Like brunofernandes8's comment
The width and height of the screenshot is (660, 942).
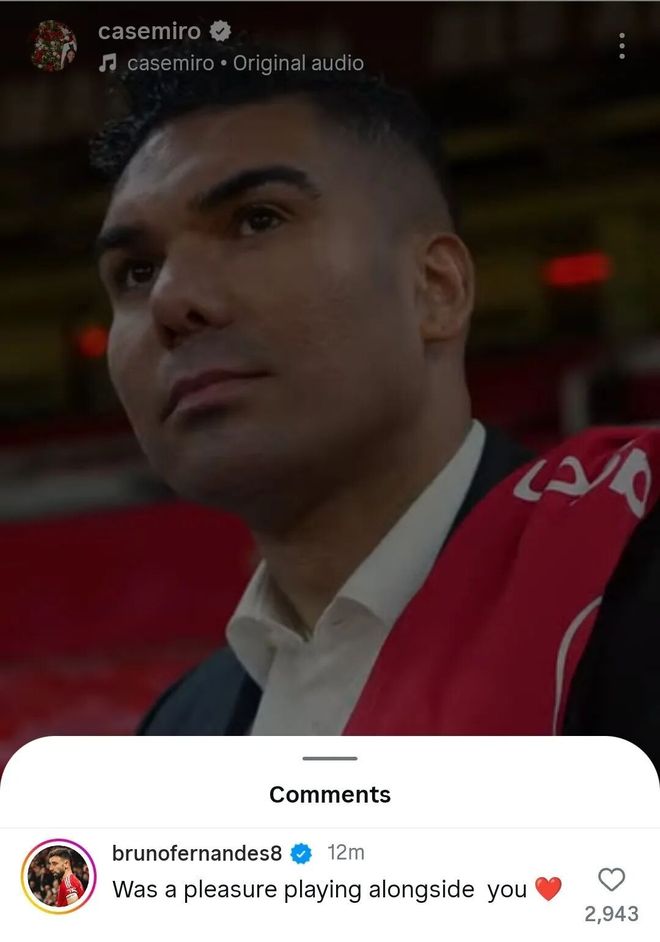click(x=611, y=880)
